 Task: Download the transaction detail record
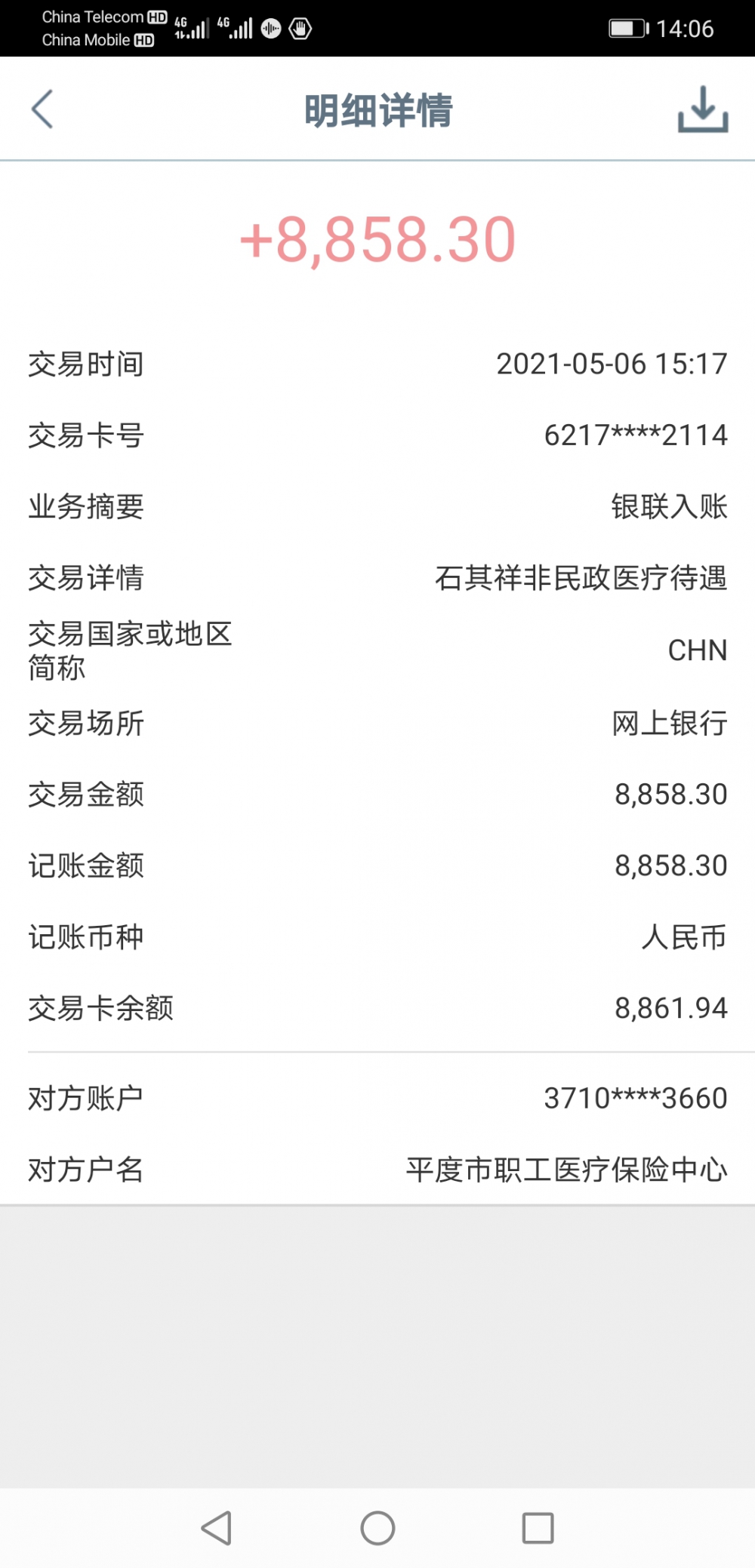pyautogui.click(x=703, y=110)
